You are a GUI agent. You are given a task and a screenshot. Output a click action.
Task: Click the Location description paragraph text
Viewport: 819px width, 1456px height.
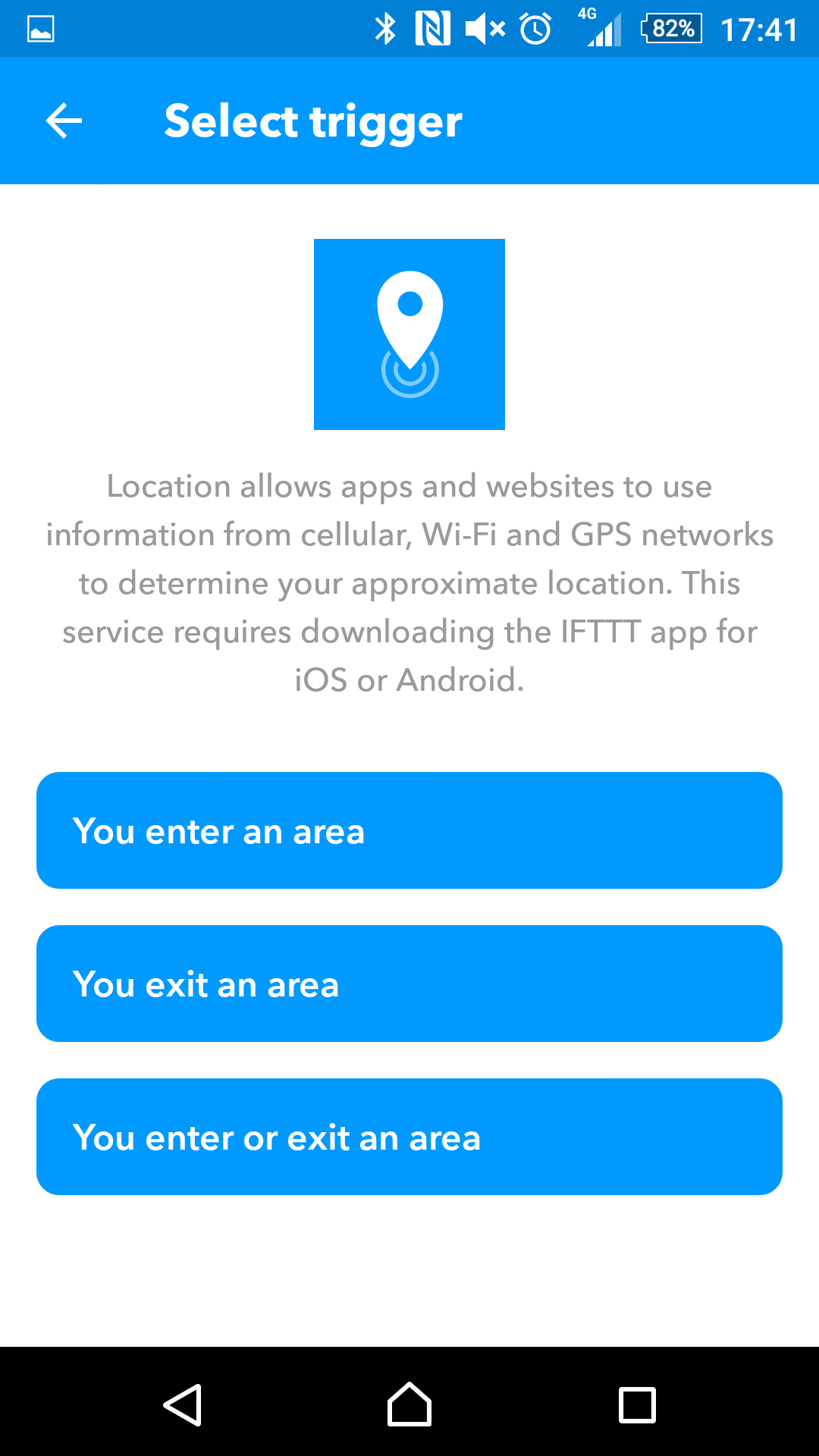409,582
